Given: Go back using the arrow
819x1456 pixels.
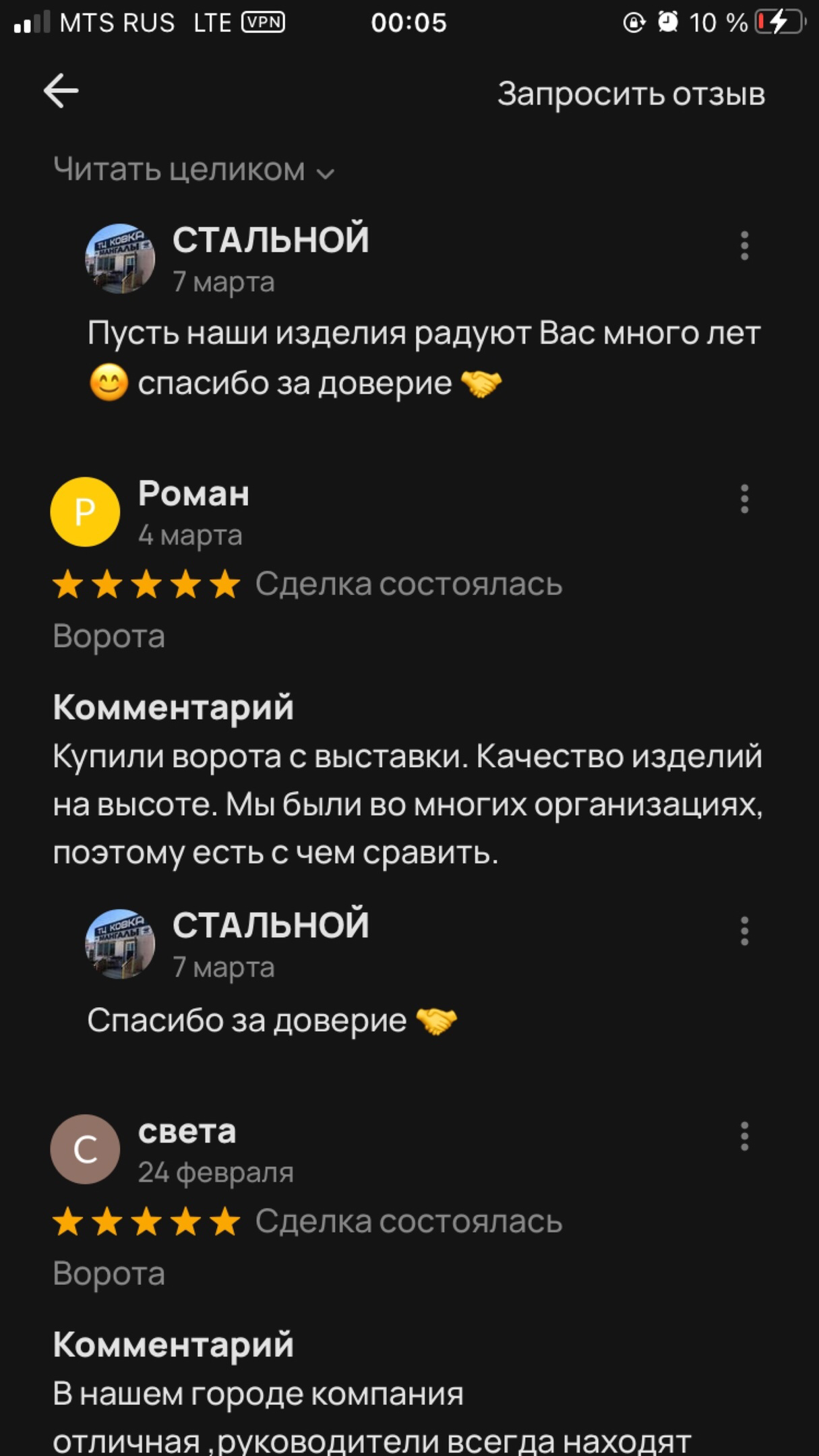Looking at the screenshot, I should coord(61,91).
